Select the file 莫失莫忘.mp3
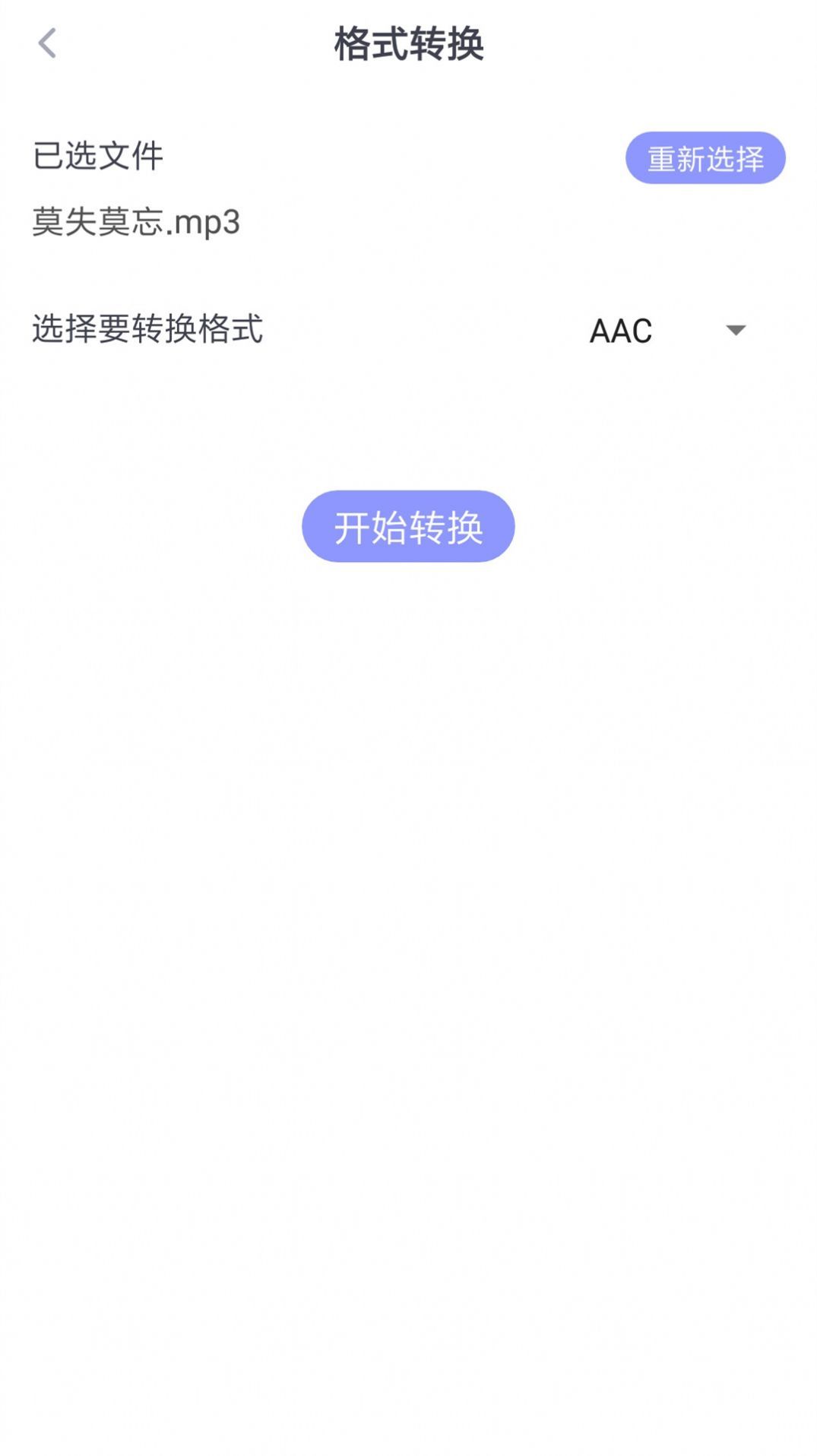This screenshot has width=817, height=1456. [137, 221]
